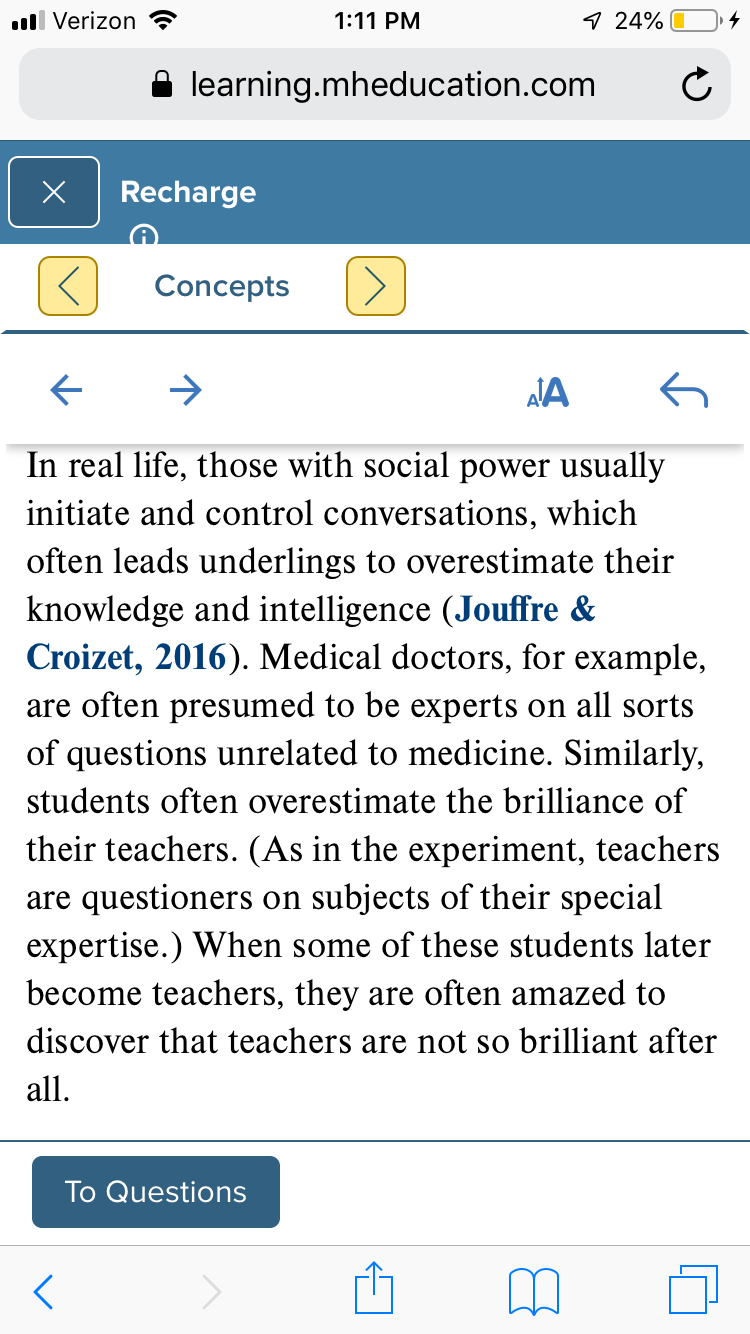Show all open Safari tabs
Viewport: 750px width, 1334px height.
point(695,1289)
